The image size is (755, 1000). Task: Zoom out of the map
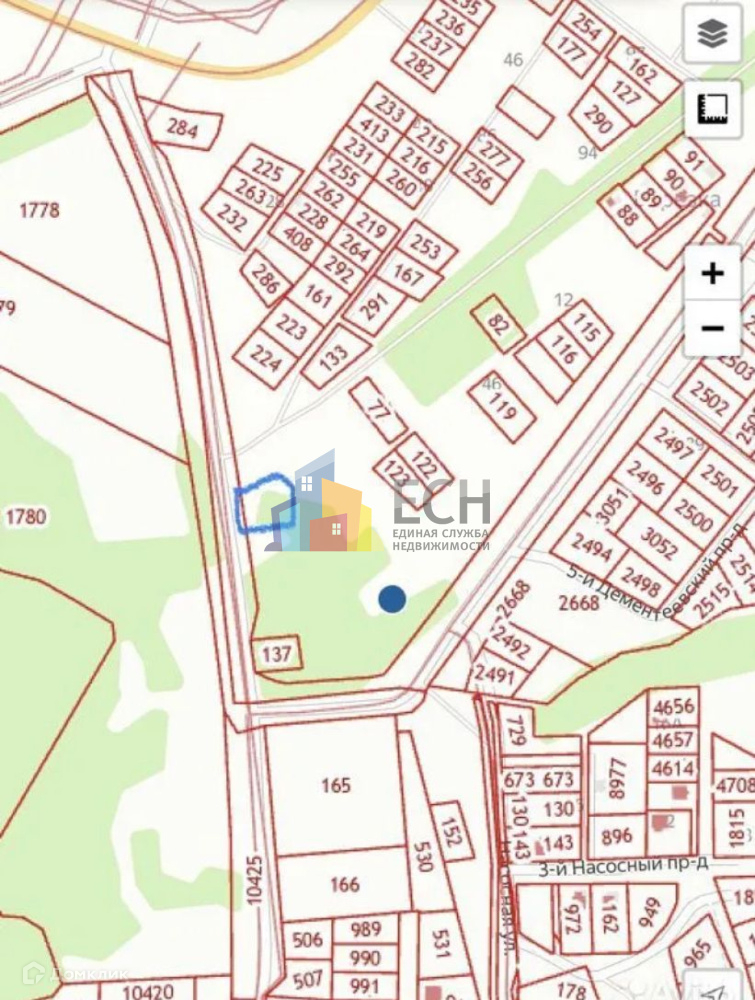712,328
